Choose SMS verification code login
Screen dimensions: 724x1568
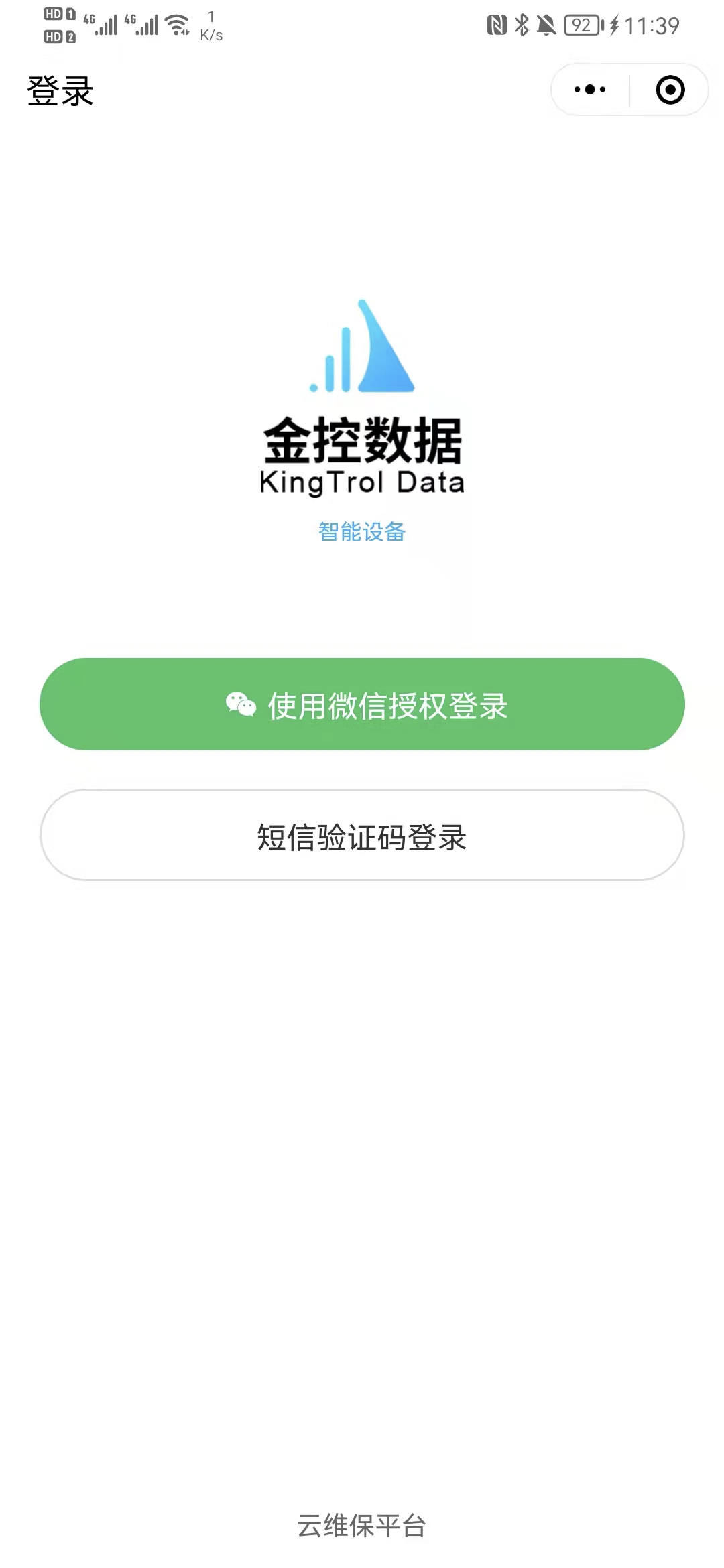click(x=362, y=836)
